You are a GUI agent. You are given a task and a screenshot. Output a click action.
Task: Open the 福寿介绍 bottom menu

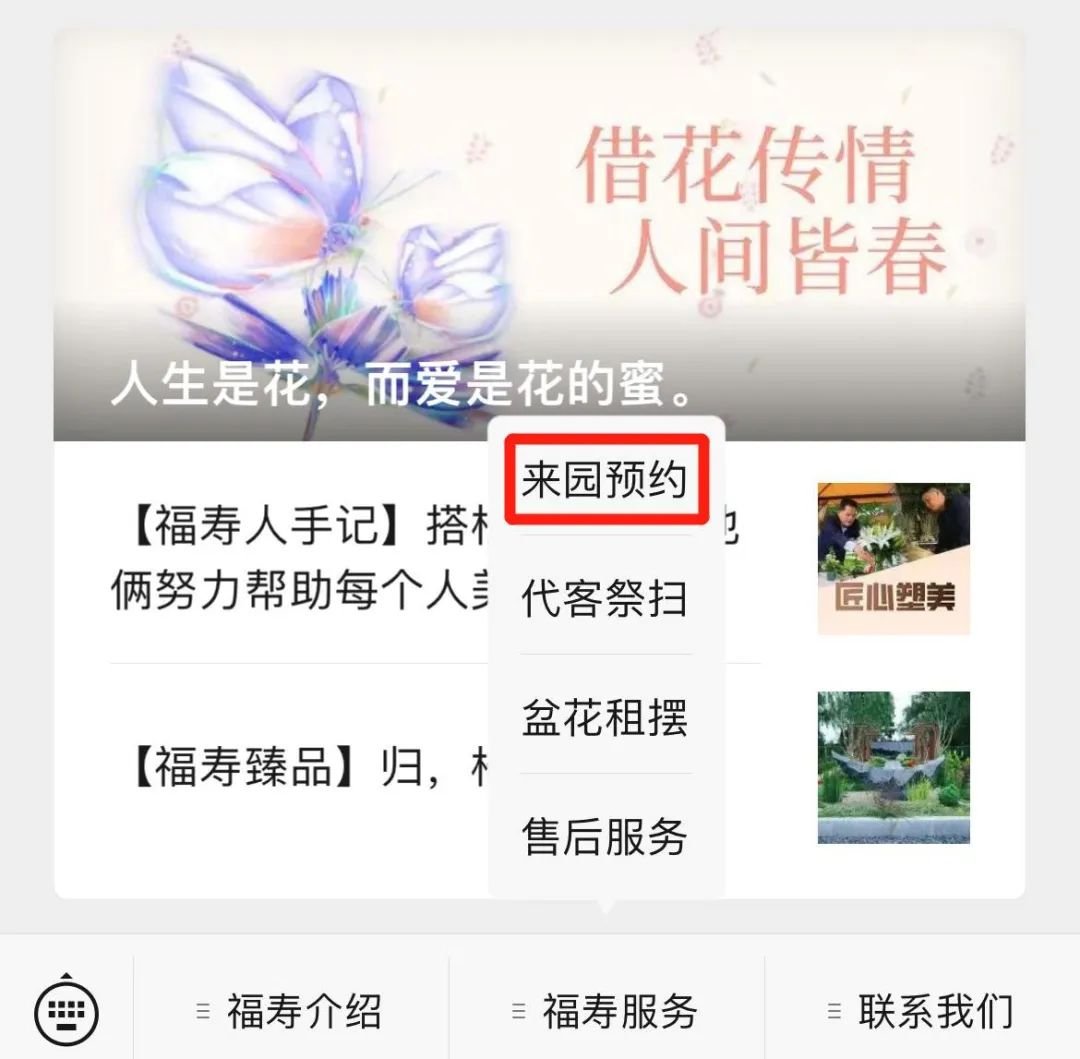pos(291,1011)
